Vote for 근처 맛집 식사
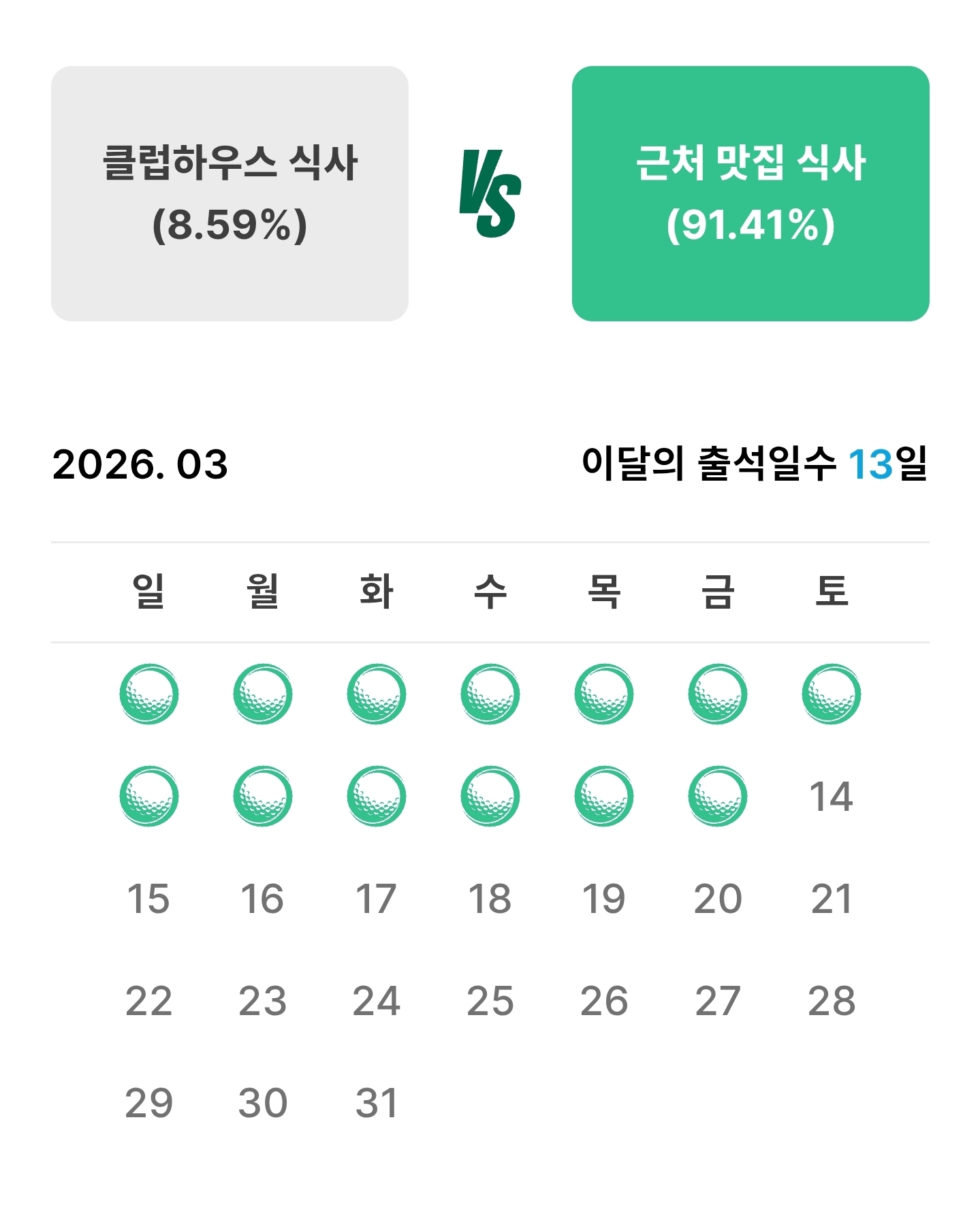The width and height of the screenshot is (980, 1218). click(x=750, y=193)
